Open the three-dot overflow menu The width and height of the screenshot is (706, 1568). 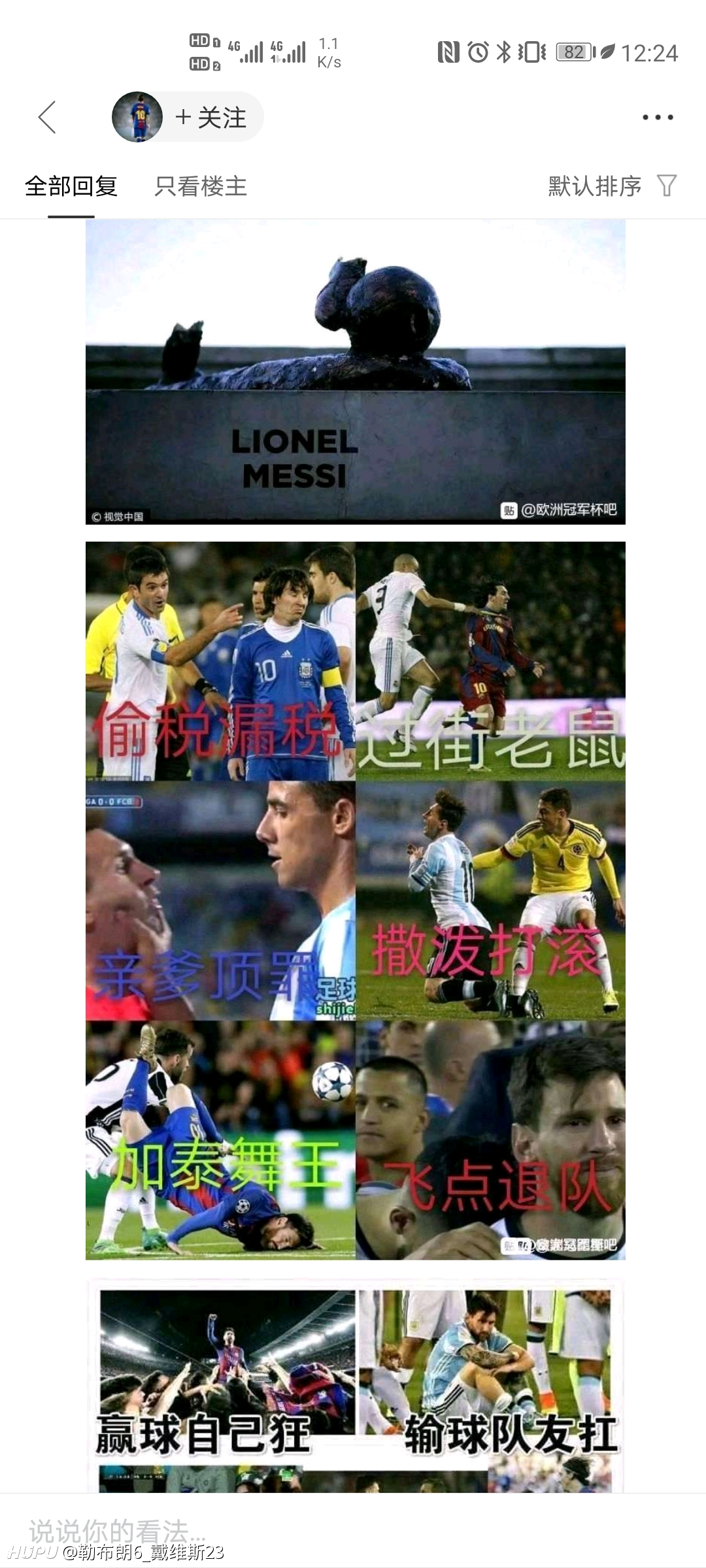pyautogui.click(x=658, y=118)
